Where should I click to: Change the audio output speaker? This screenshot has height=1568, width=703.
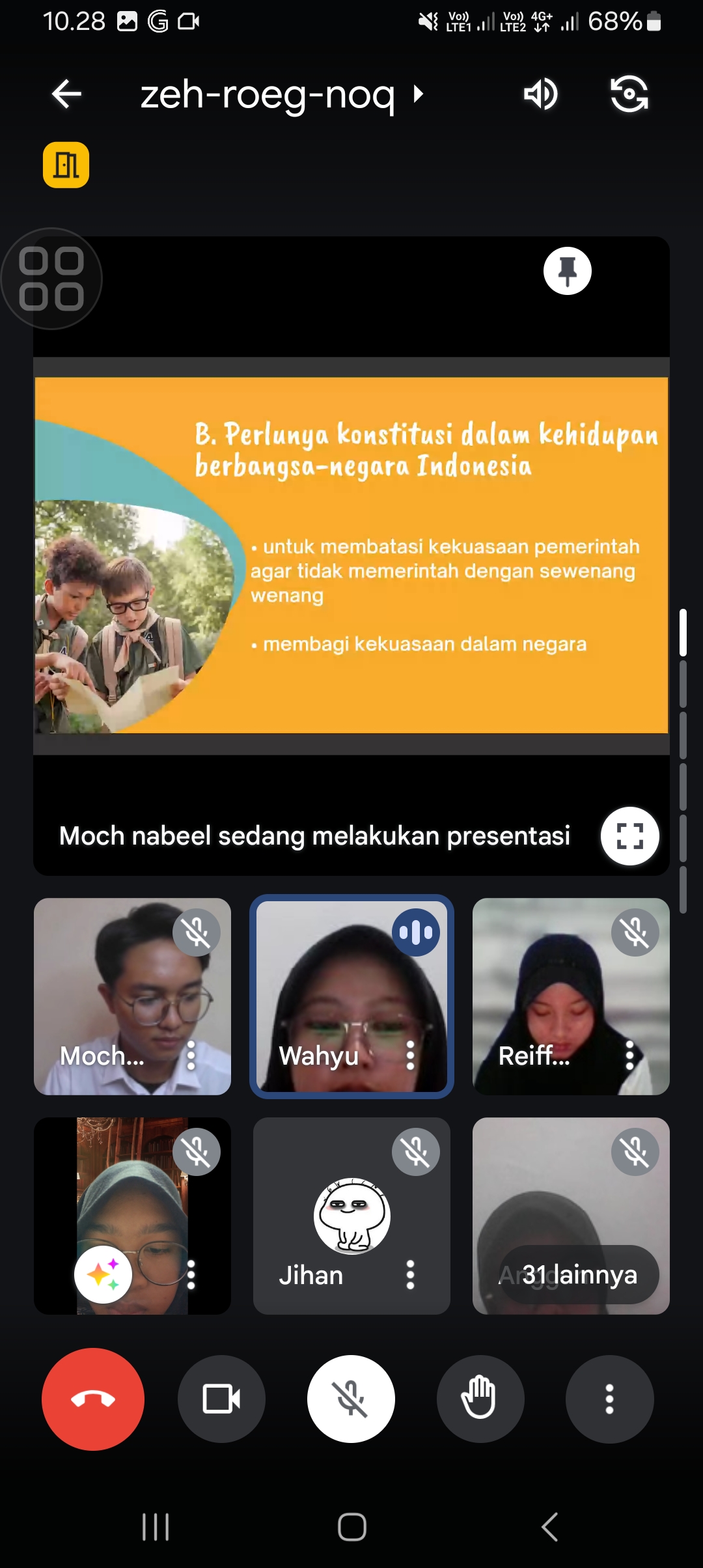pyautogui.click(x=540, y=94)
